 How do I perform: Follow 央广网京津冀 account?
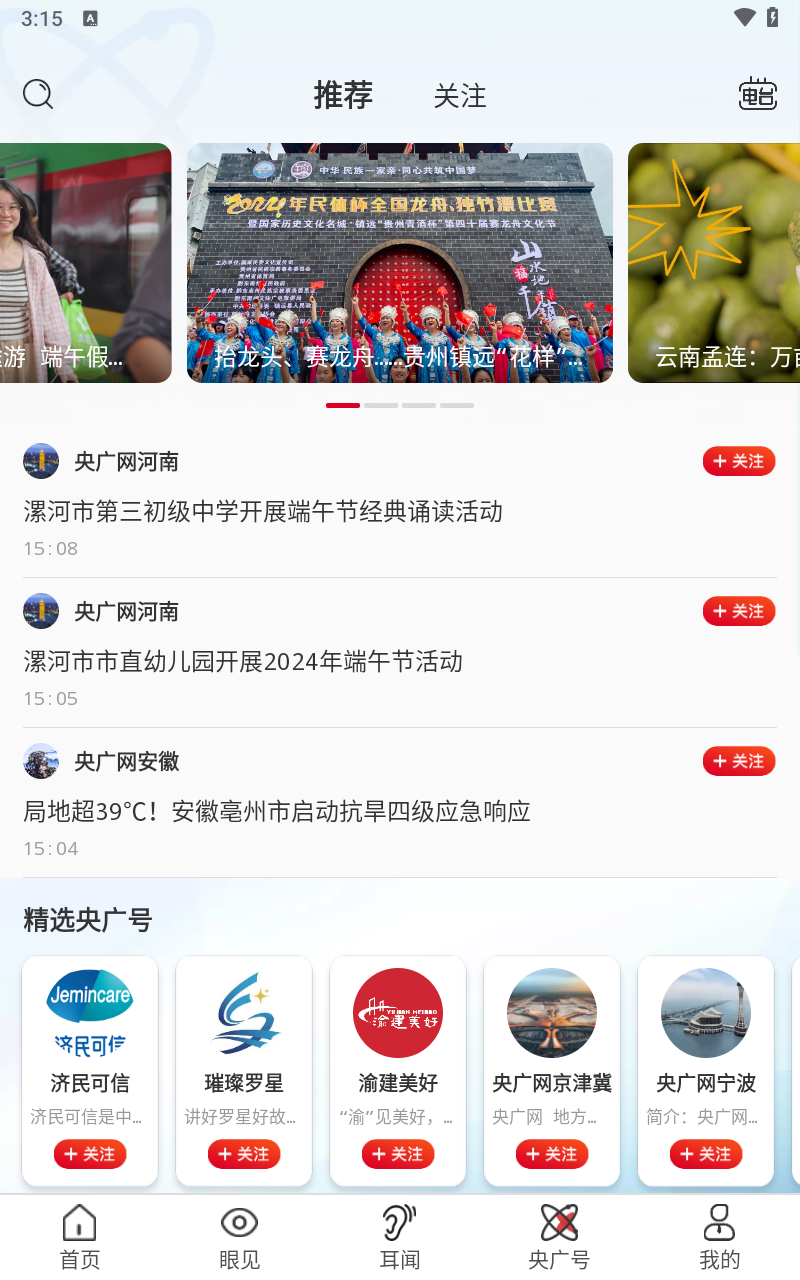point(552,1154)
